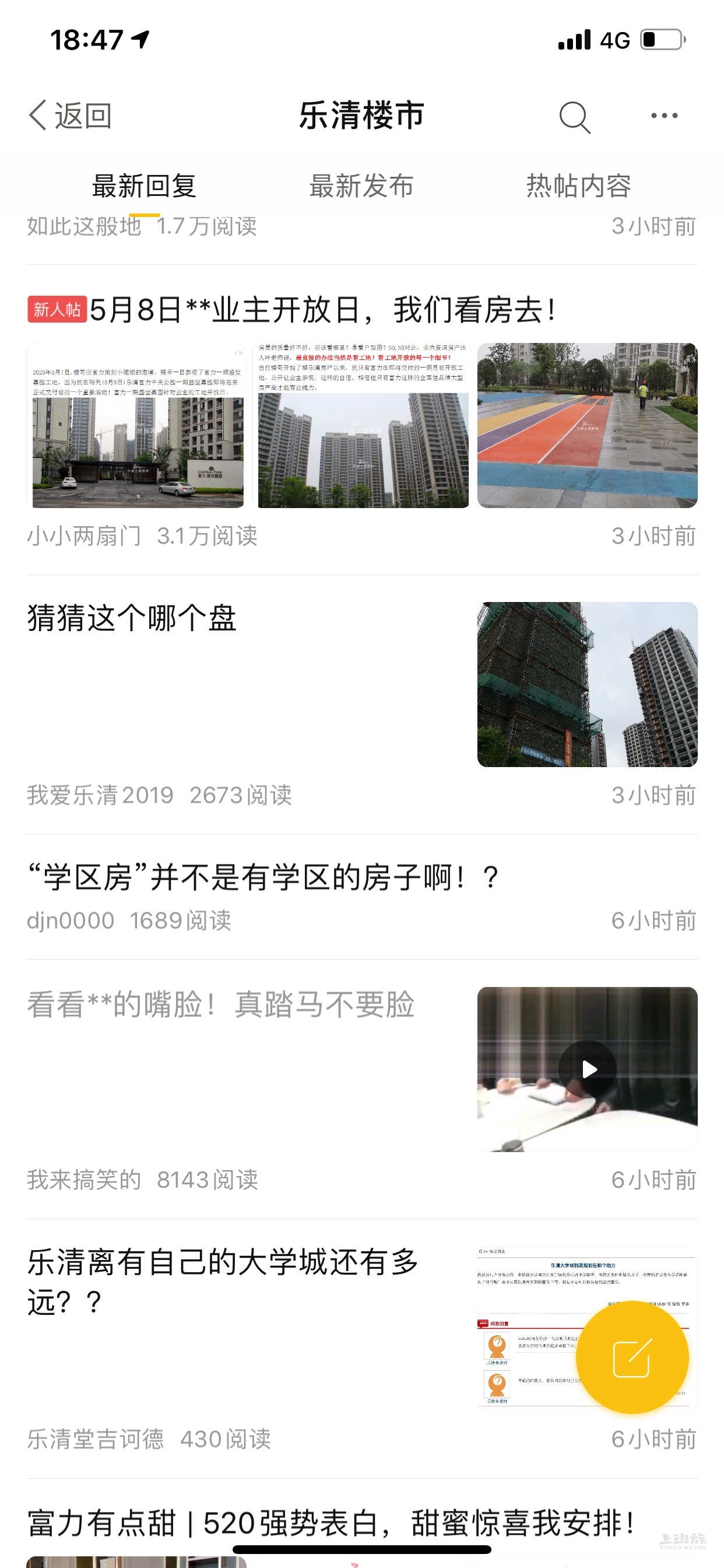Go back using the 返回 button
This screenshot has height=1568, width=724.
coord(71,116)
